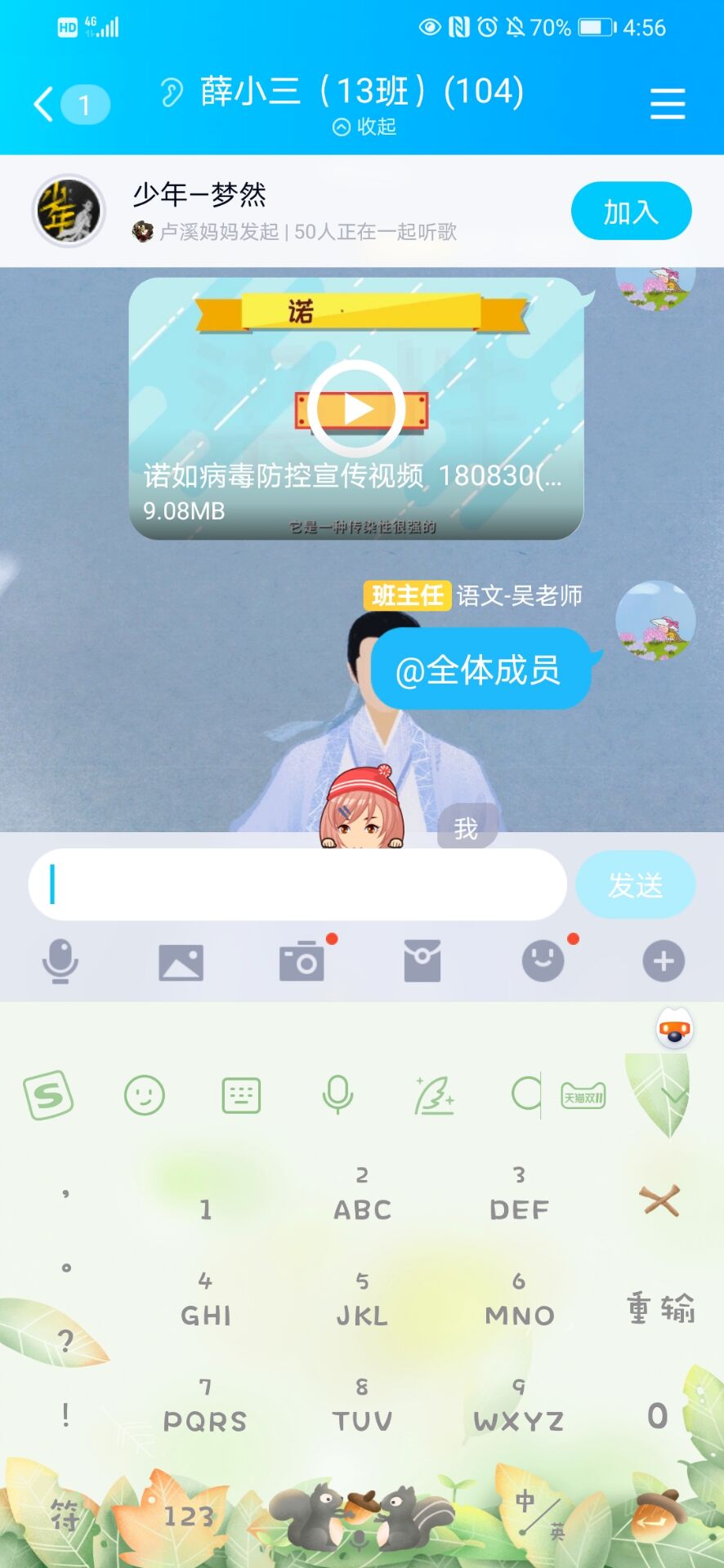
Task: Tap the backspace key on keyboard
Action: tap(660, 1200)
